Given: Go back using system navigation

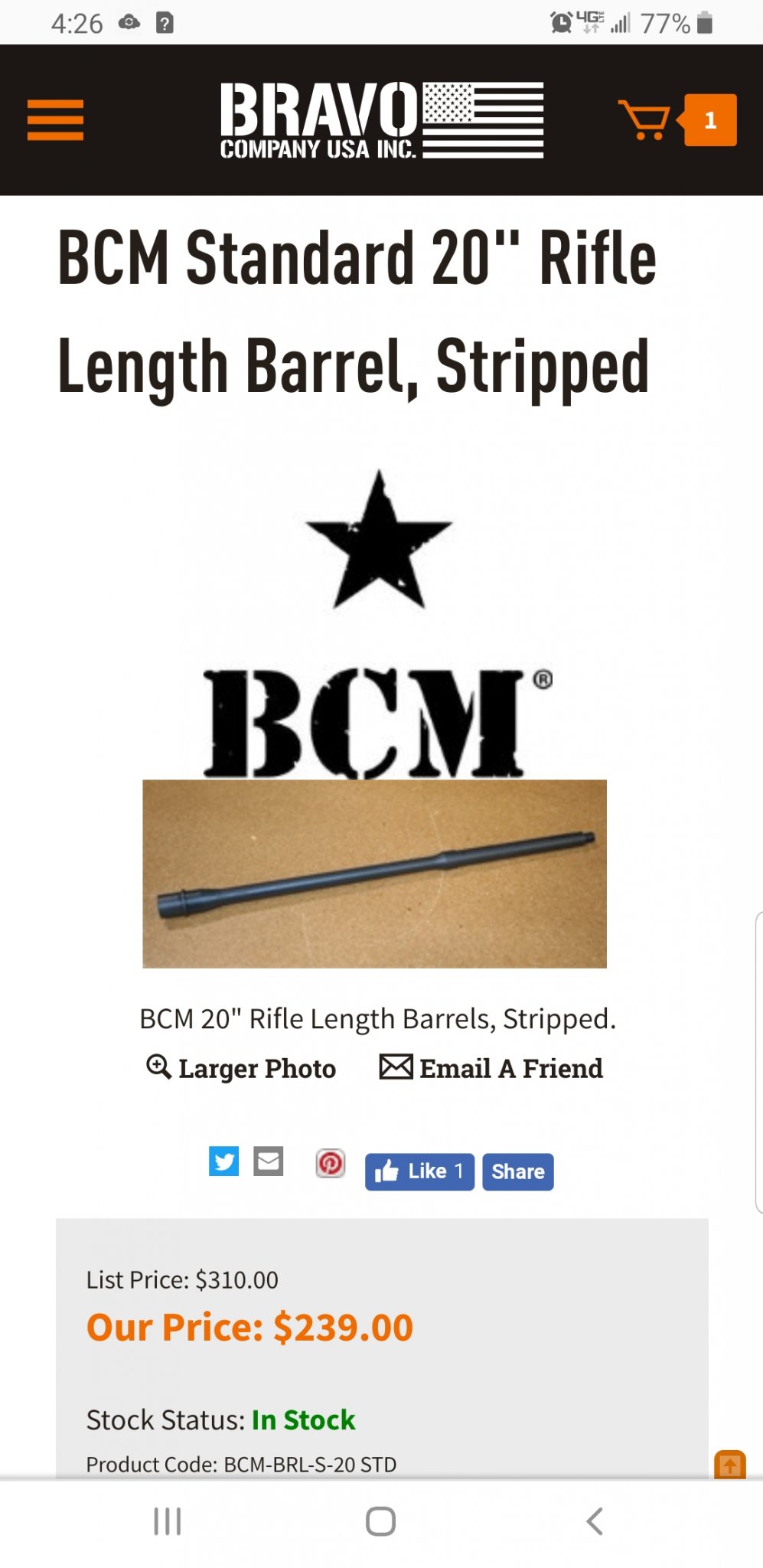Looking at the screenshot, I should tap(595, 1521).
